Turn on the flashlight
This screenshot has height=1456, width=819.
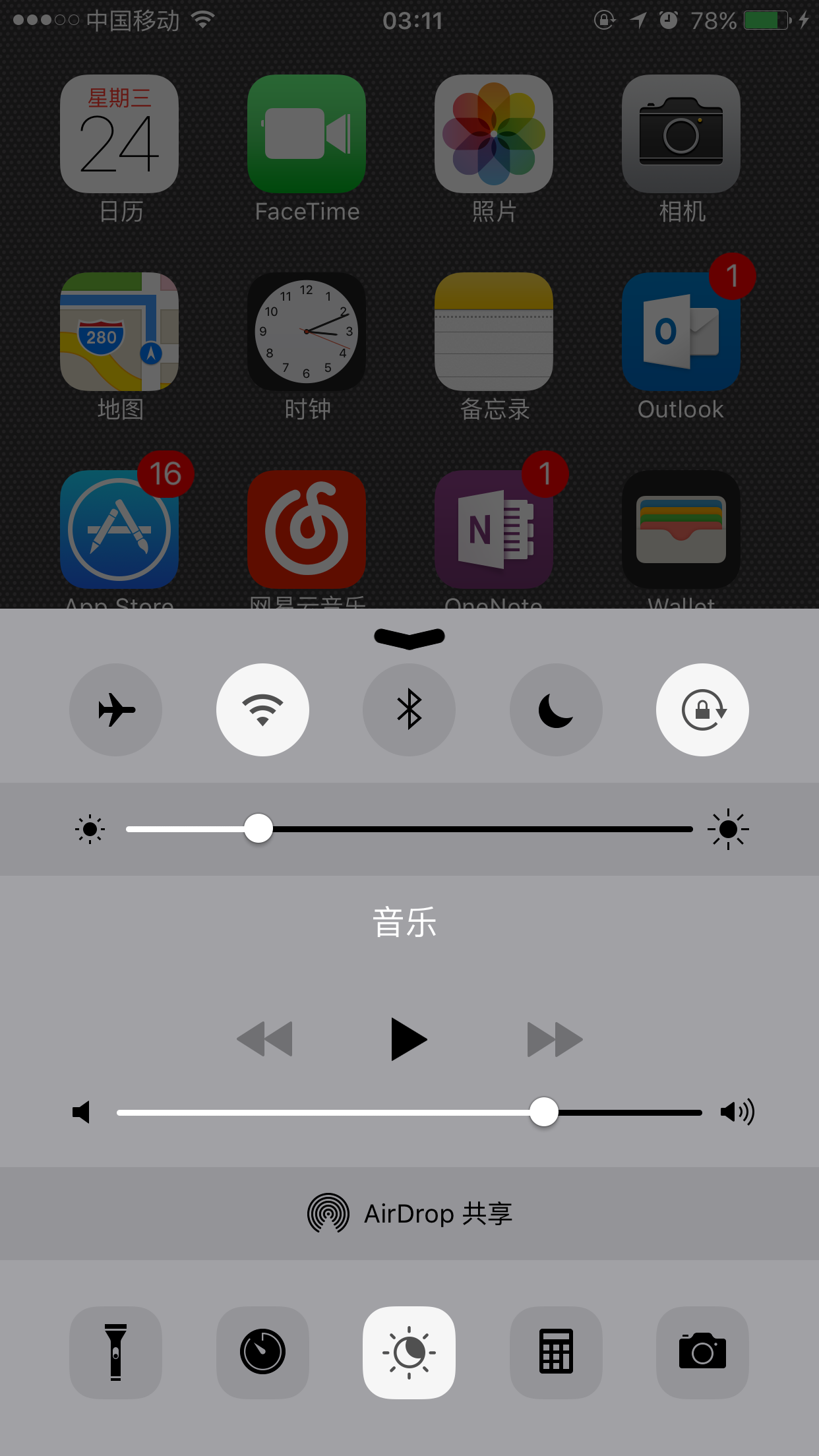coord(115,1352)
